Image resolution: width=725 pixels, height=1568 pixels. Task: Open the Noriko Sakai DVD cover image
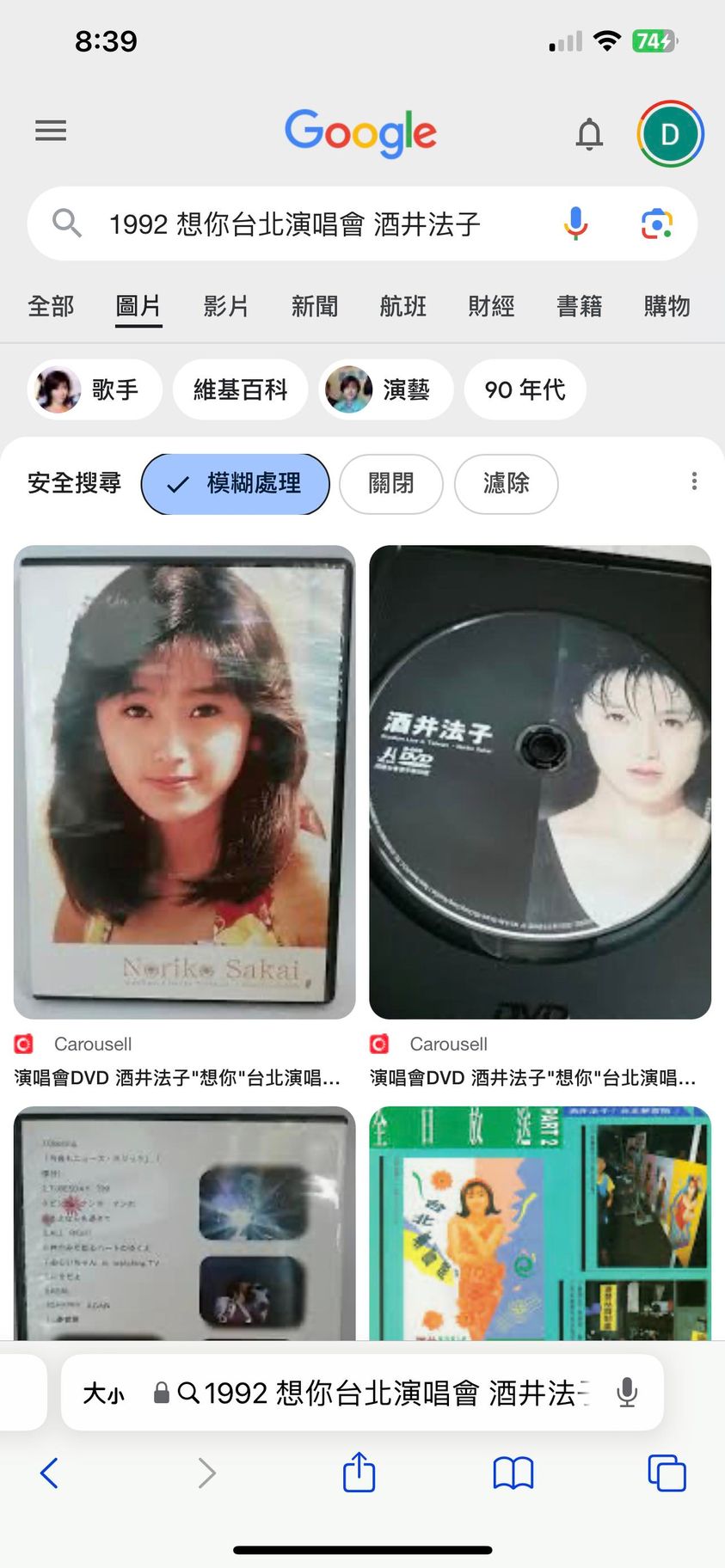pyautogui.click(x=184, y=781)
